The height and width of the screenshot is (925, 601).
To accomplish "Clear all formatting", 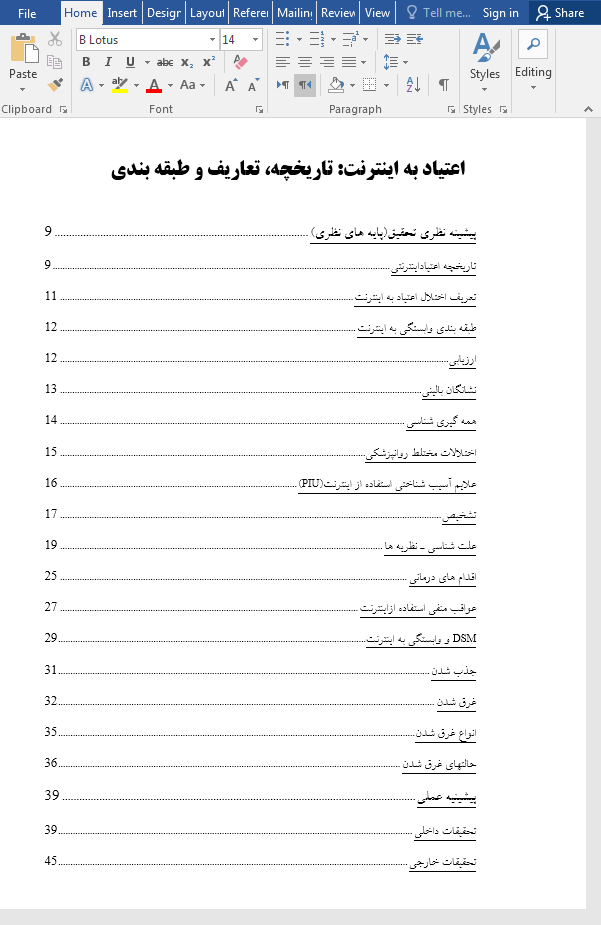I will click(x=239, y=62).
